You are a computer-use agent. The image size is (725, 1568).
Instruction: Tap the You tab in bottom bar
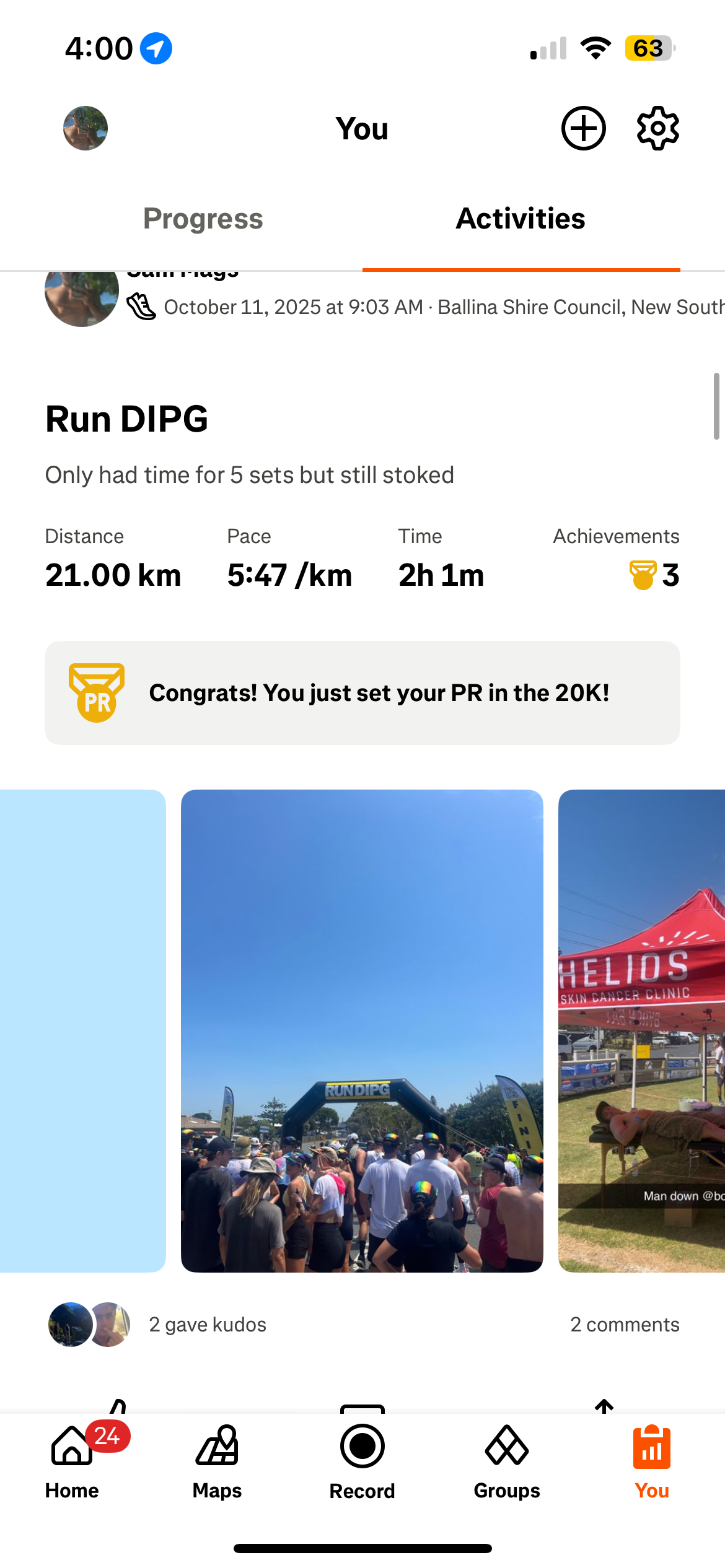click(x=652, y=1460)
